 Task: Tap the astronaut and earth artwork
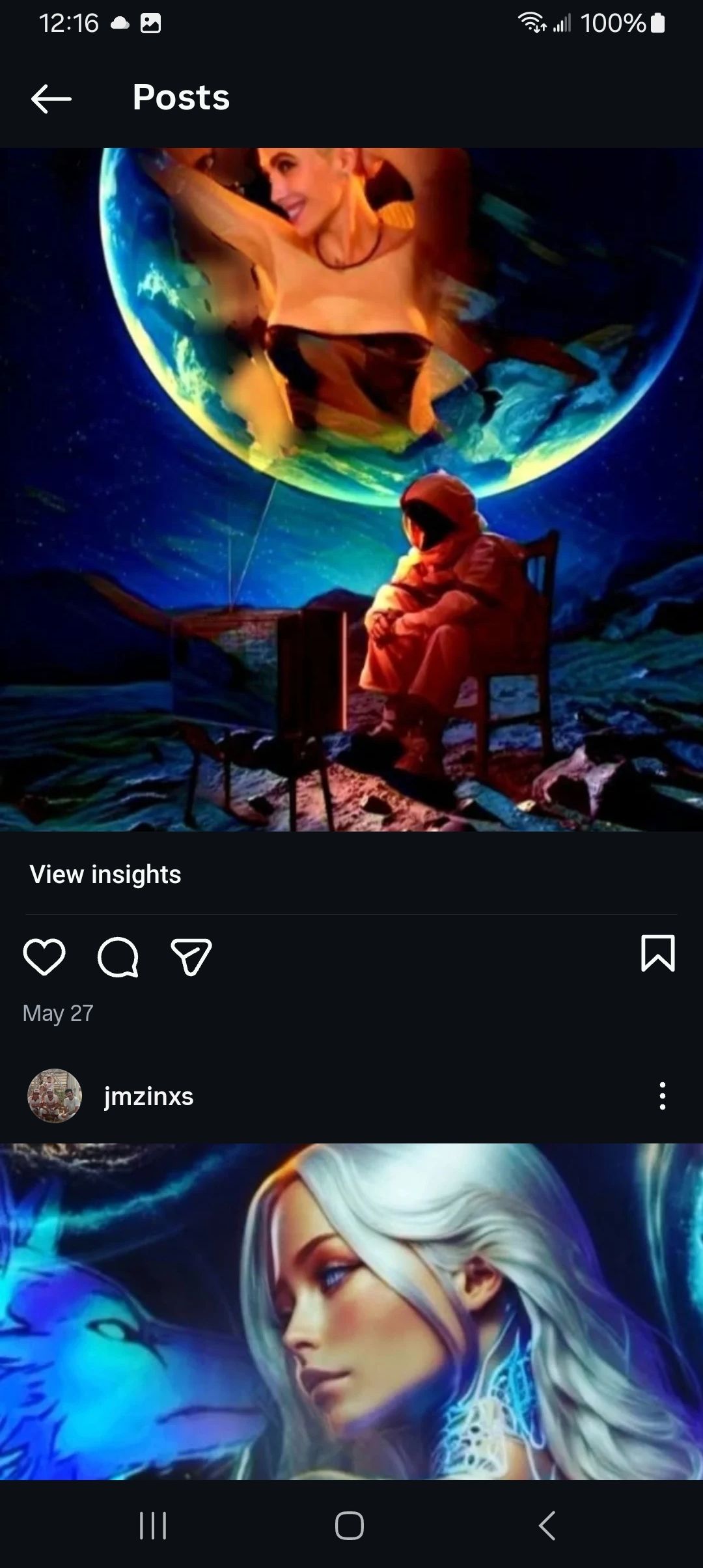(351, 488)
